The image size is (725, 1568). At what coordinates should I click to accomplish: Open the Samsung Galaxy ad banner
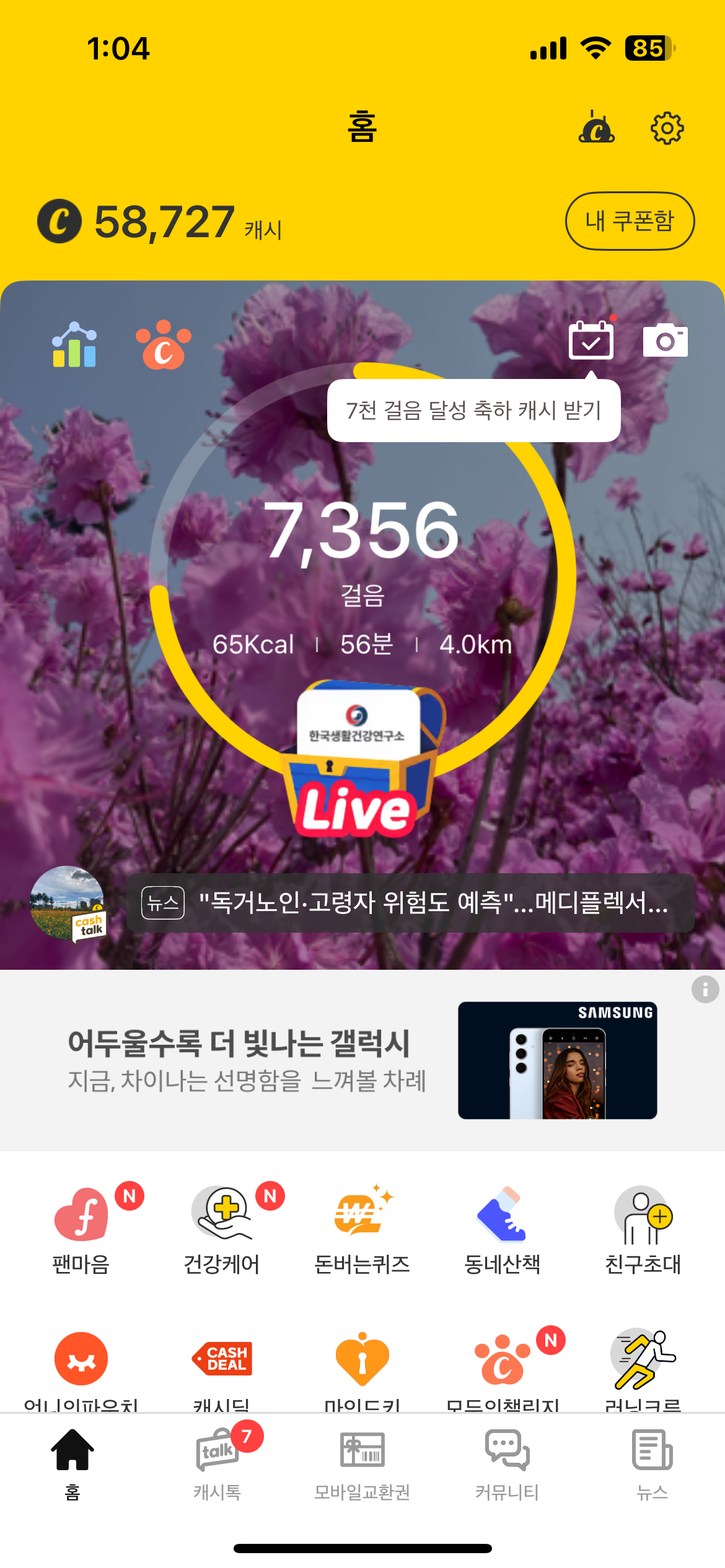[362, 1060]
